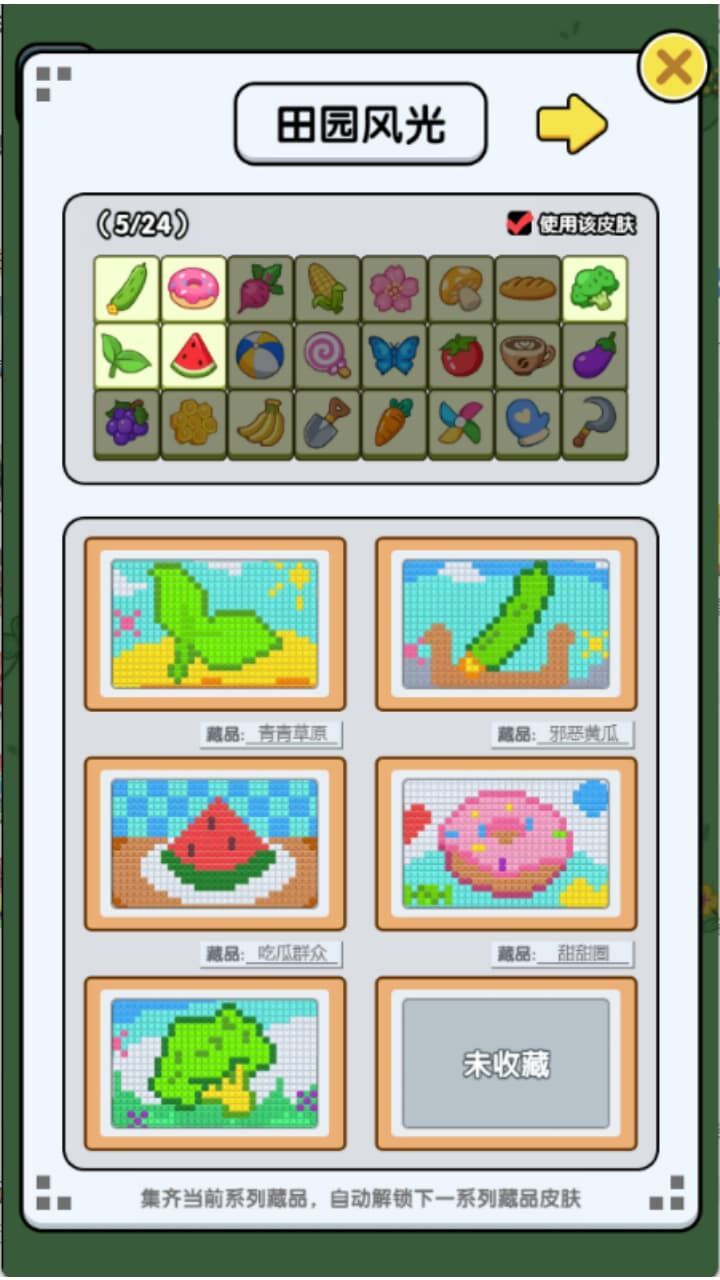Click the butterfly tile icon
Viewport: 720px width, 1280px height.
click(x=393, y=359)
